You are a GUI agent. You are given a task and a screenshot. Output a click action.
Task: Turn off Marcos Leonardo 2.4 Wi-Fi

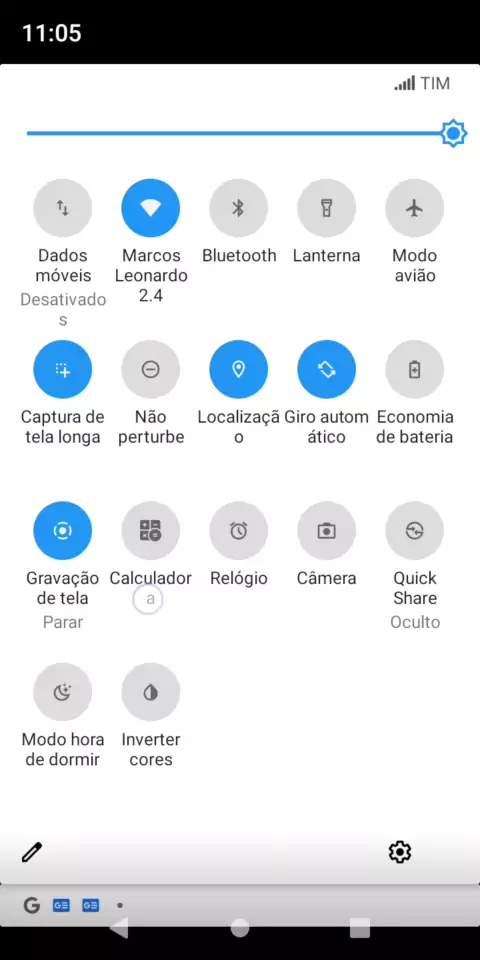[151, 208]
